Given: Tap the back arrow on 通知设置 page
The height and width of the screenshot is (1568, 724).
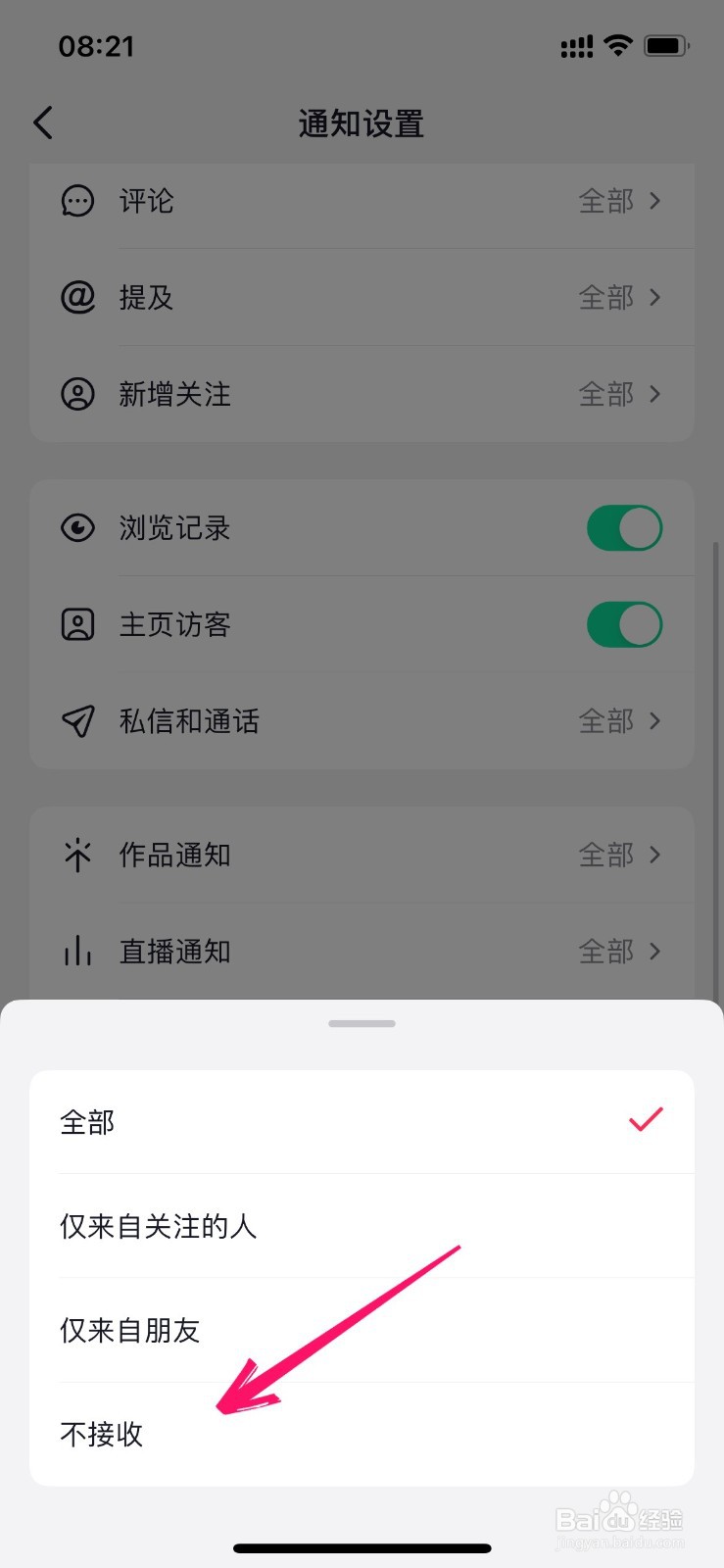Looking at the screenshot, I should coord(42,122).
